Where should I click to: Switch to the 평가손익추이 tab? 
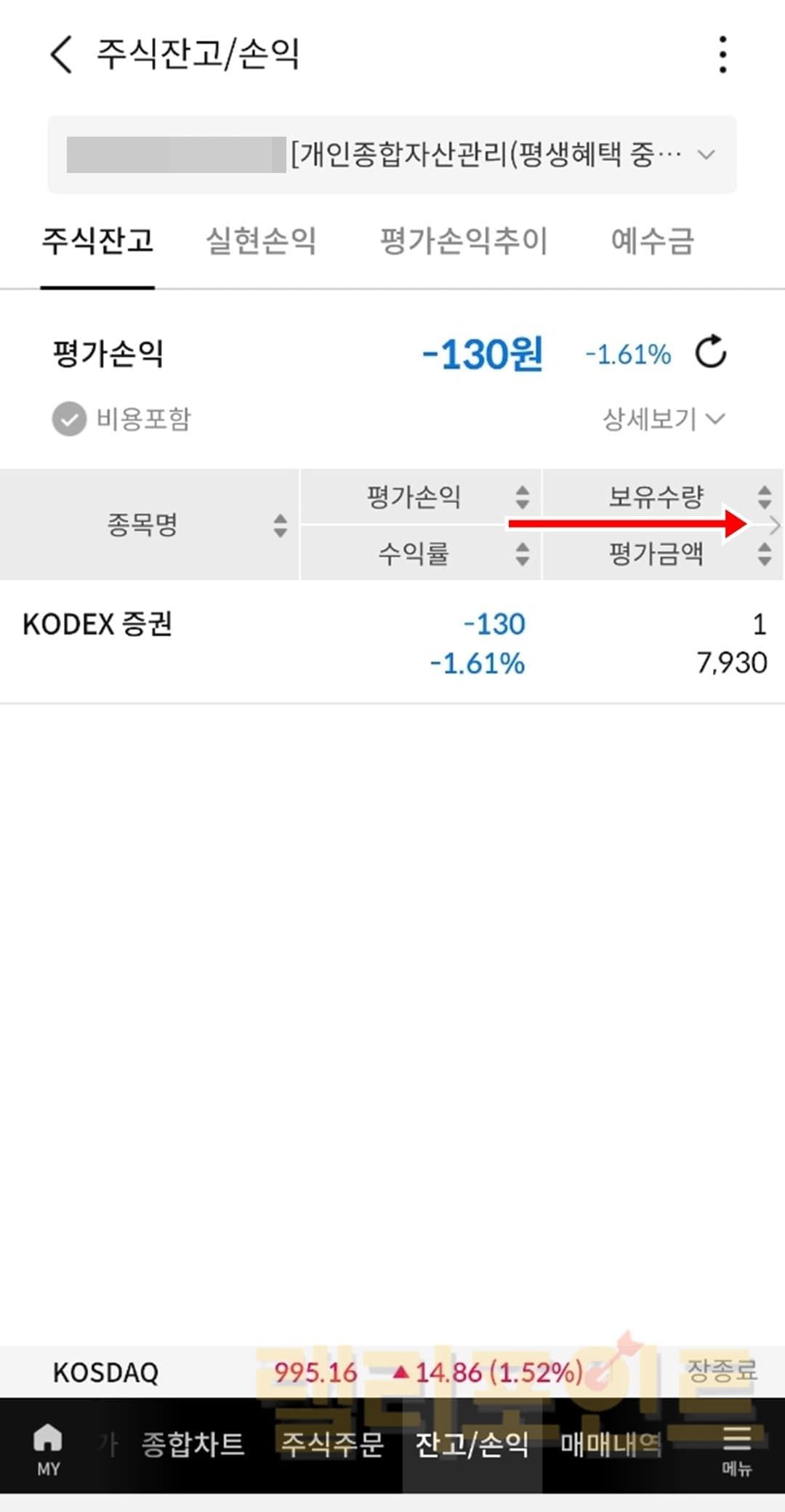(463, 241)
